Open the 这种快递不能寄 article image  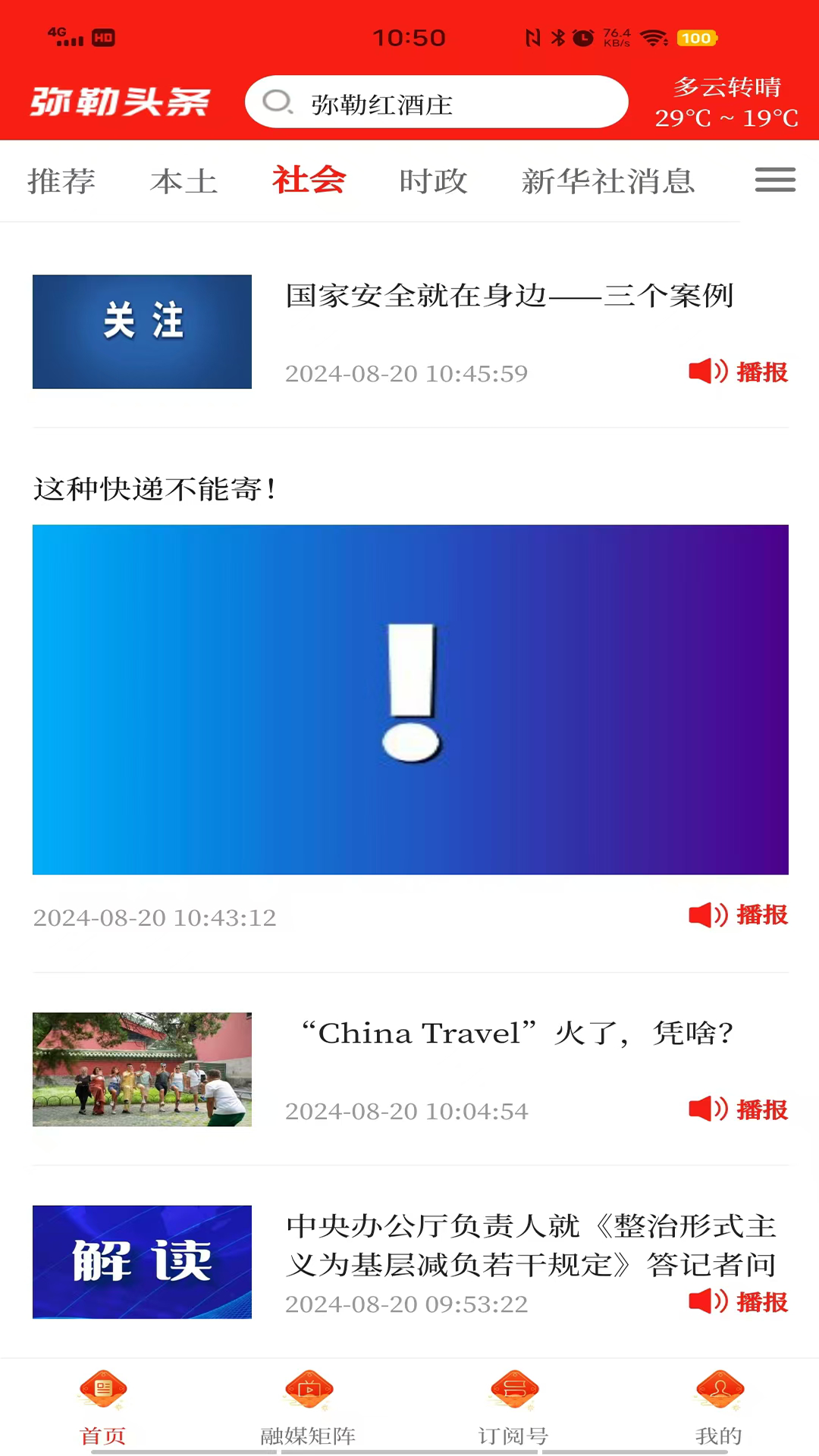(410, 699)
